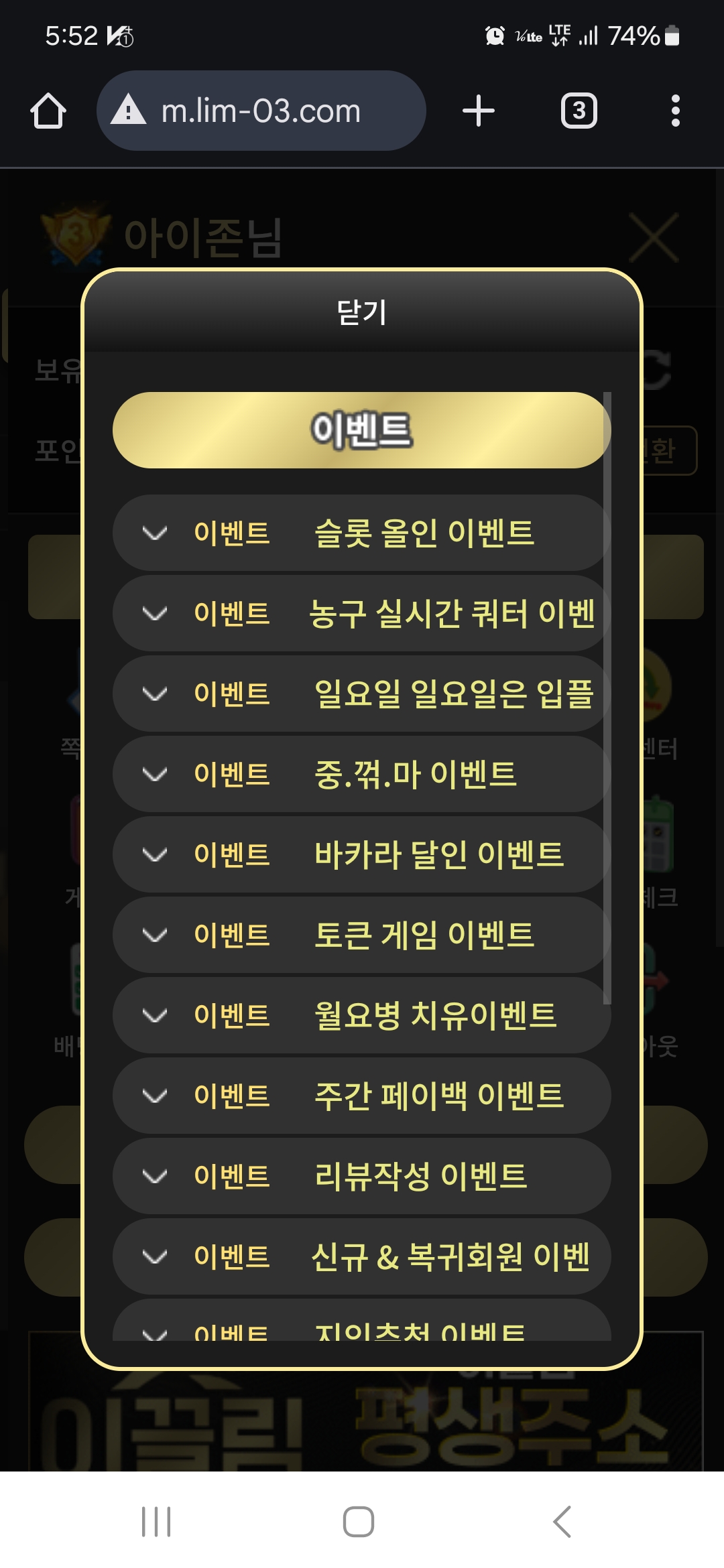This screenshot has width=724, height=1568.
Task: Close the event popup via 닫기
Action: (x=362, y=312)
